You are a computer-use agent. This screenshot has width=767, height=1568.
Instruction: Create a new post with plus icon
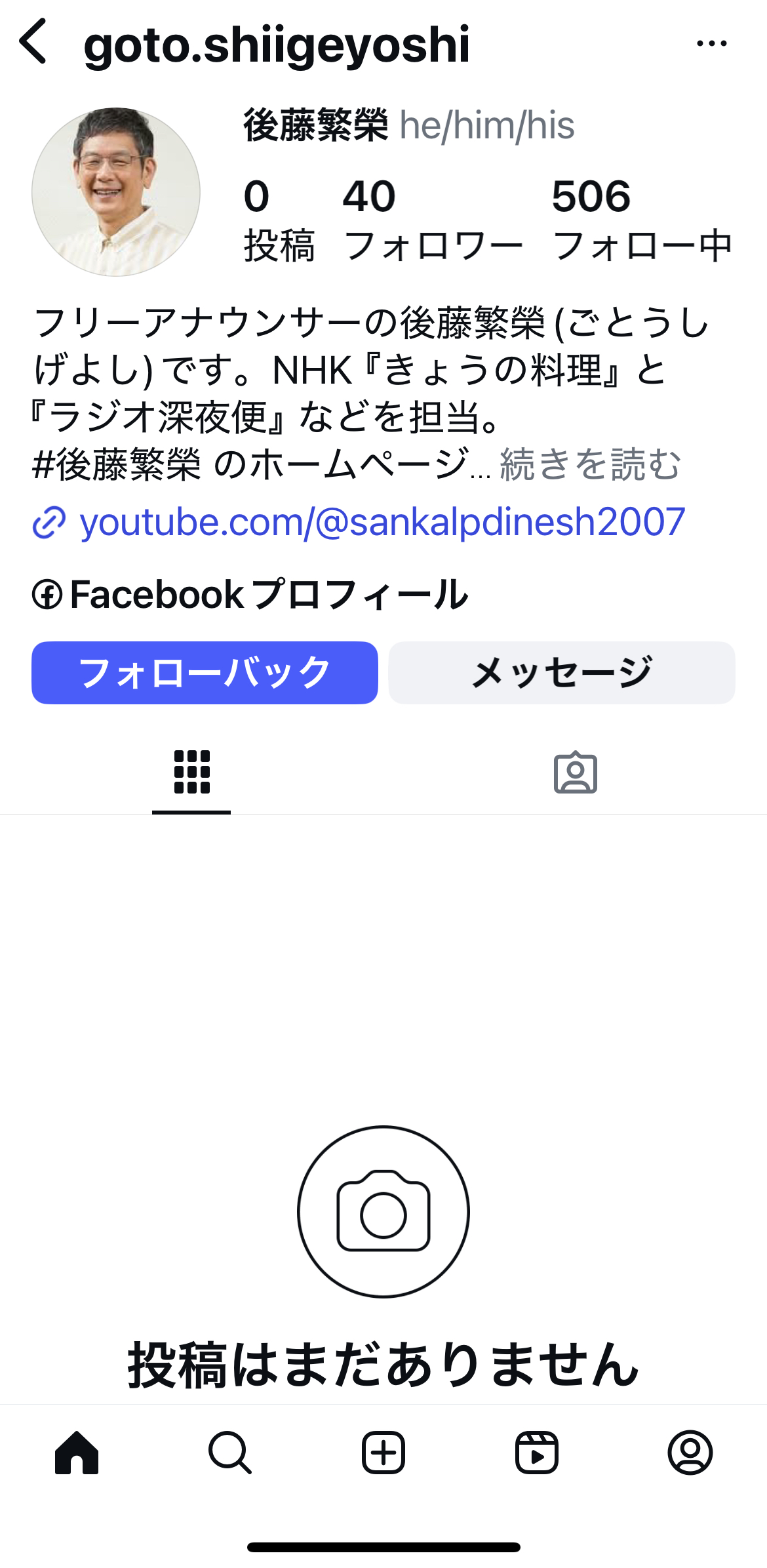coord(383,1452)
